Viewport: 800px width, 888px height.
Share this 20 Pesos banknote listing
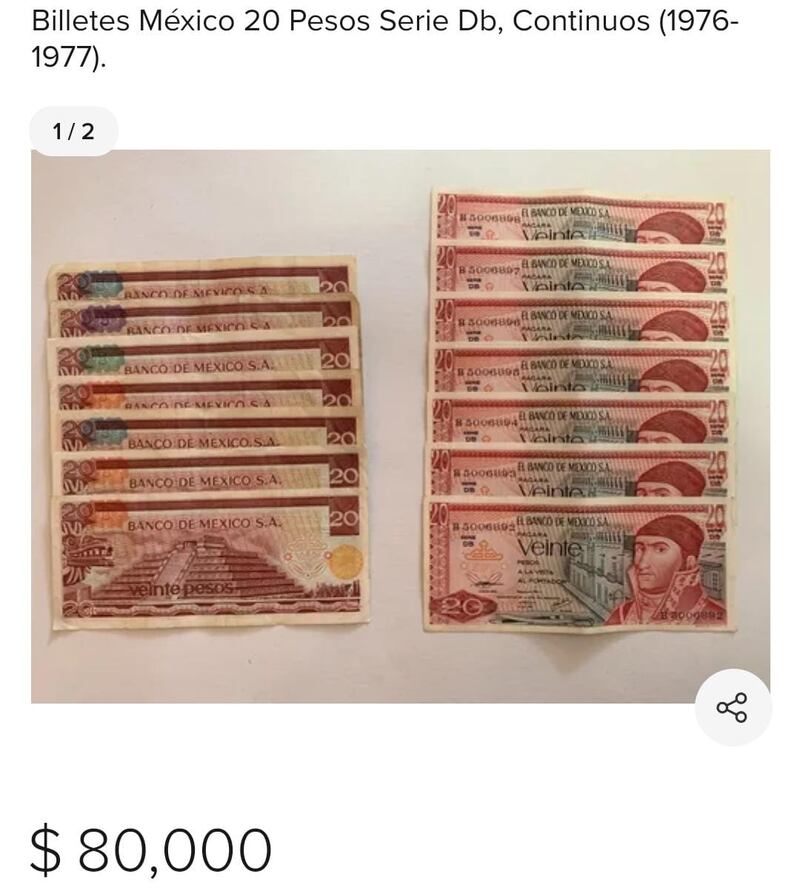click(732, 708)
